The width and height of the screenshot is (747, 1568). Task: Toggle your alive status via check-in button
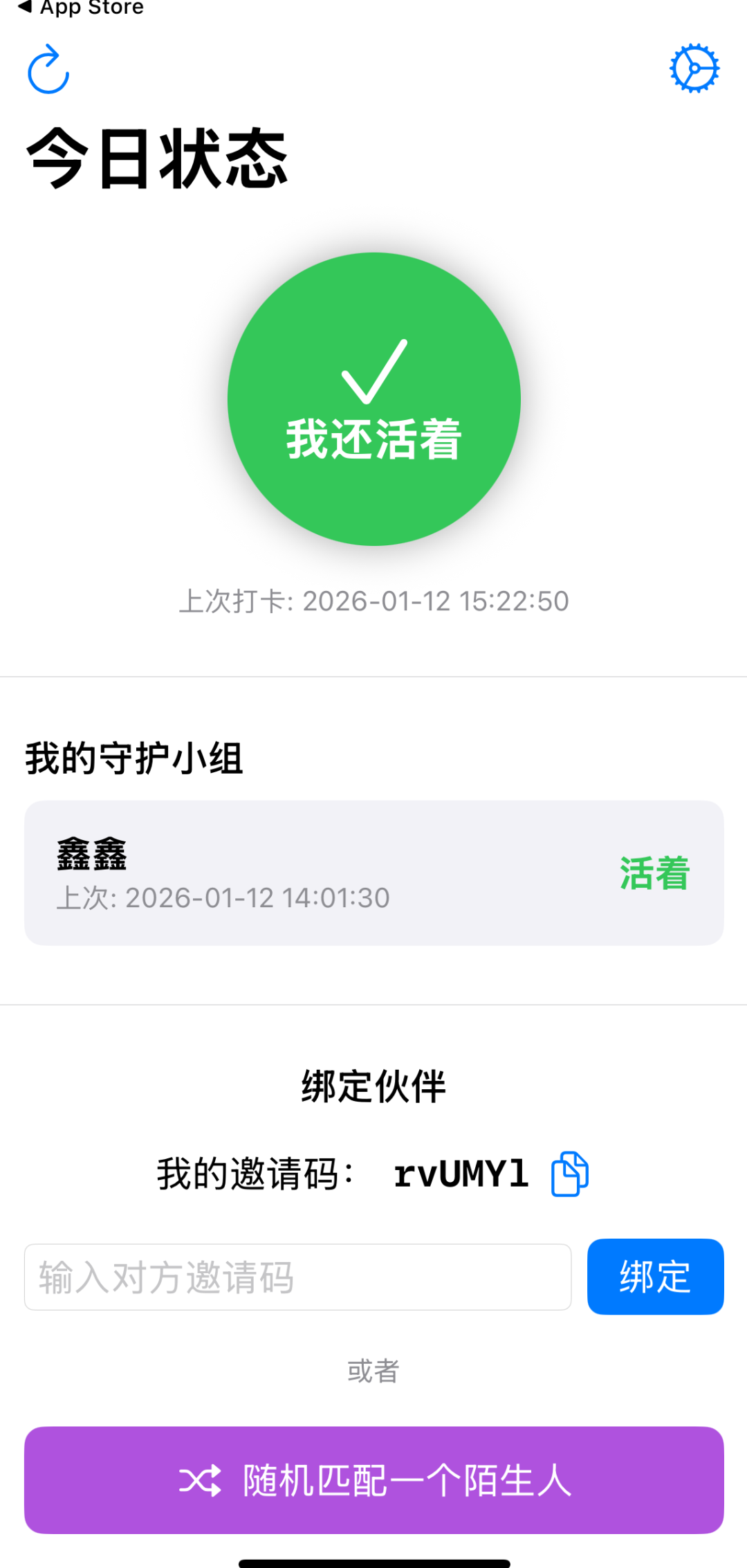(373, 400)
